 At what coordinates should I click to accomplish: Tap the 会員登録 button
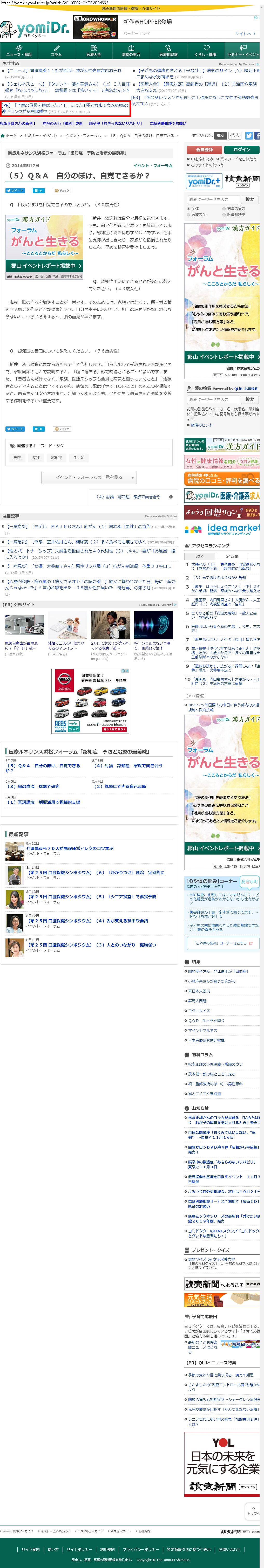[204, 150]
